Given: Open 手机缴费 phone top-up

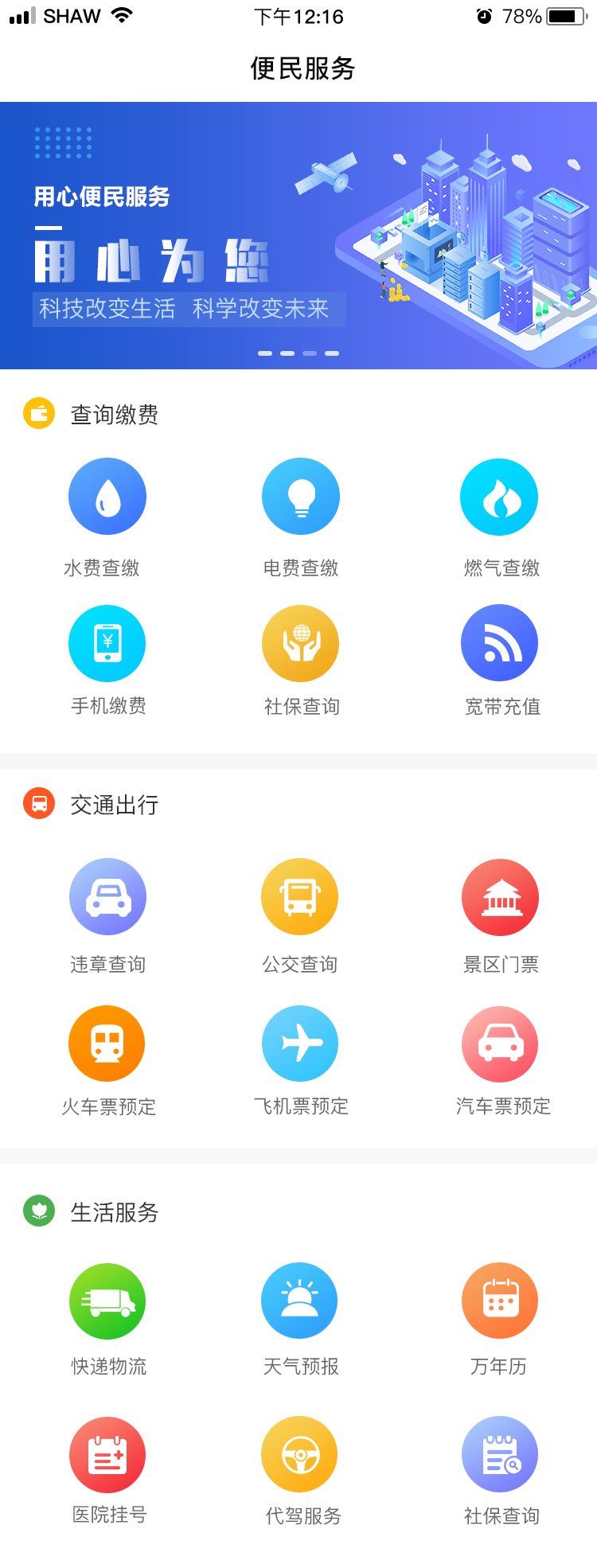Looking at the screenshot, I should tap(107, 644).
